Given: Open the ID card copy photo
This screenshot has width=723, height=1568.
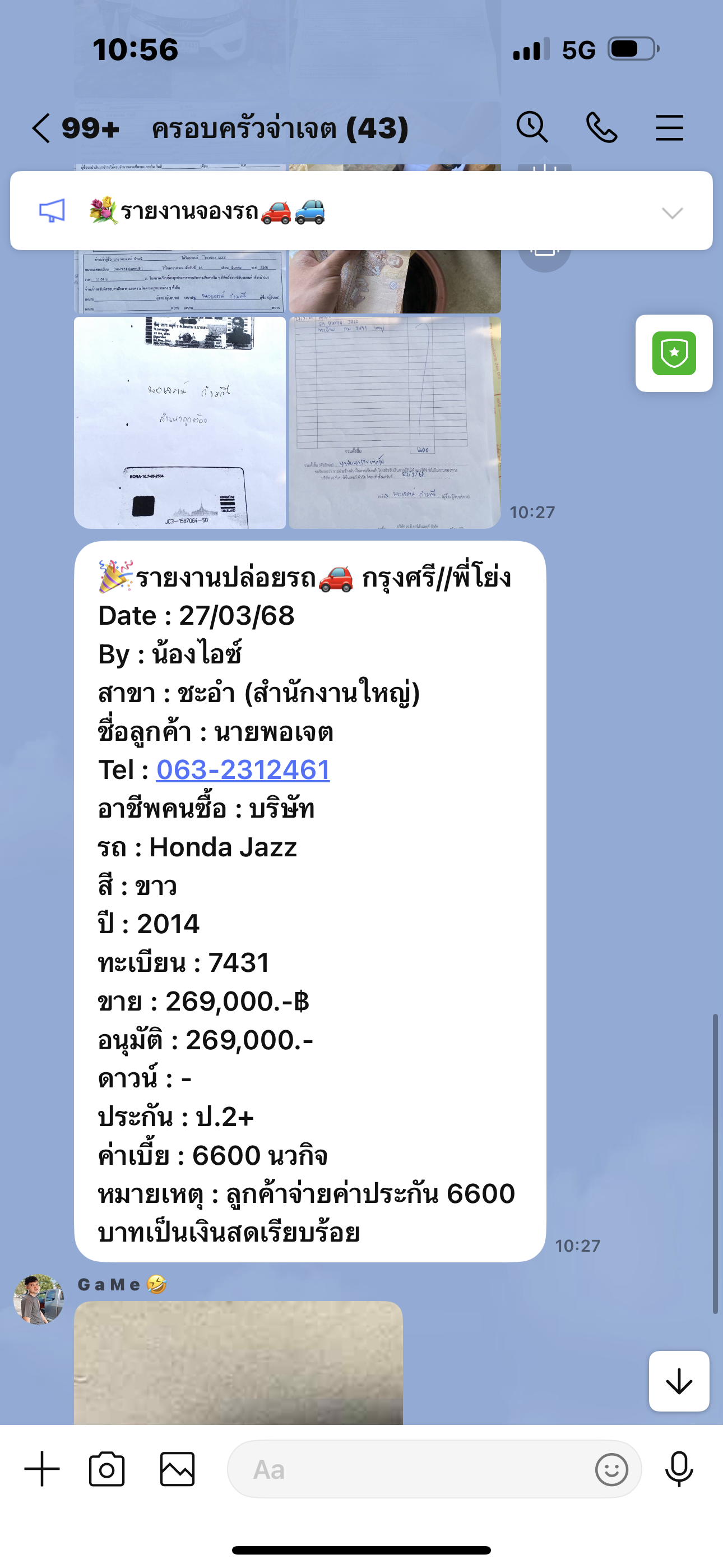Looking at the screenshot, I should 179,422.
